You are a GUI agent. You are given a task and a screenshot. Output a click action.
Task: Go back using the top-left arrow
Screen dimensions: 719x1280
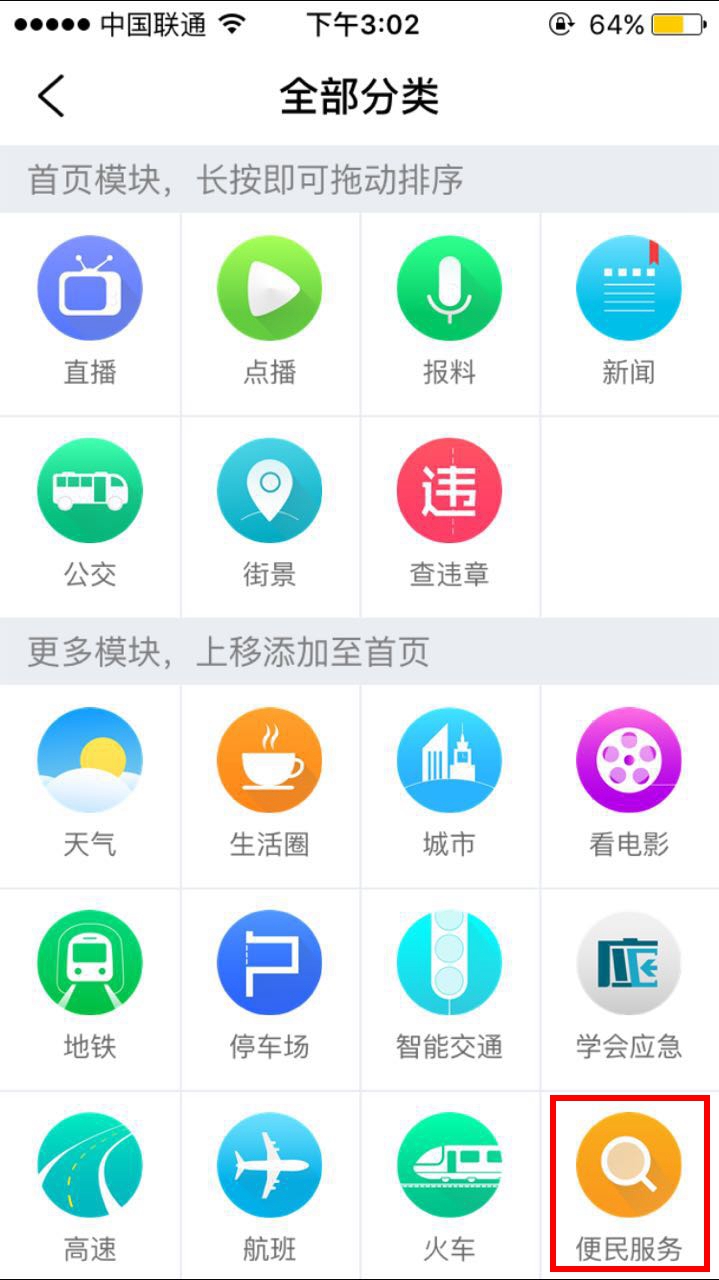50,97
